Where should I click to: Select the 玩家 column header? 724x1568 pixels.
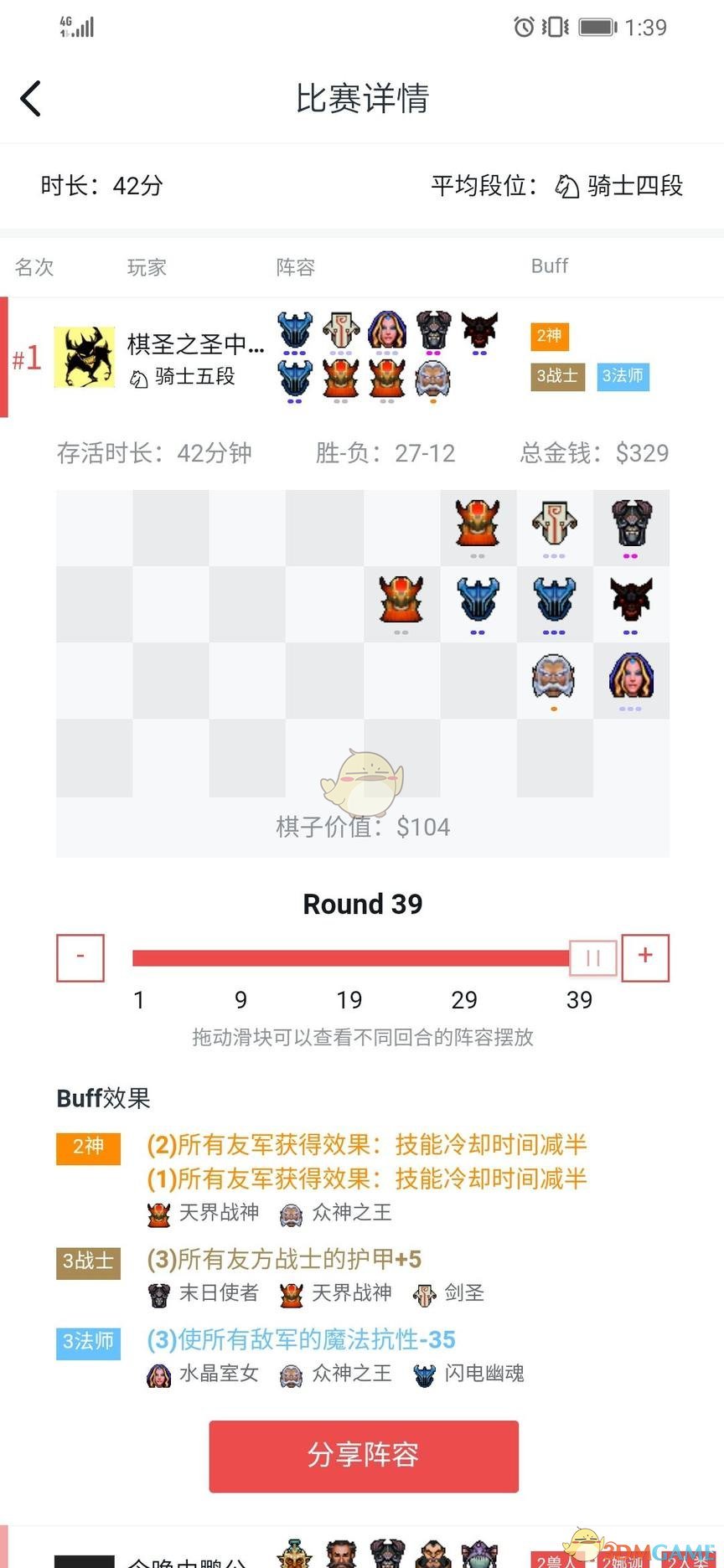147,267
